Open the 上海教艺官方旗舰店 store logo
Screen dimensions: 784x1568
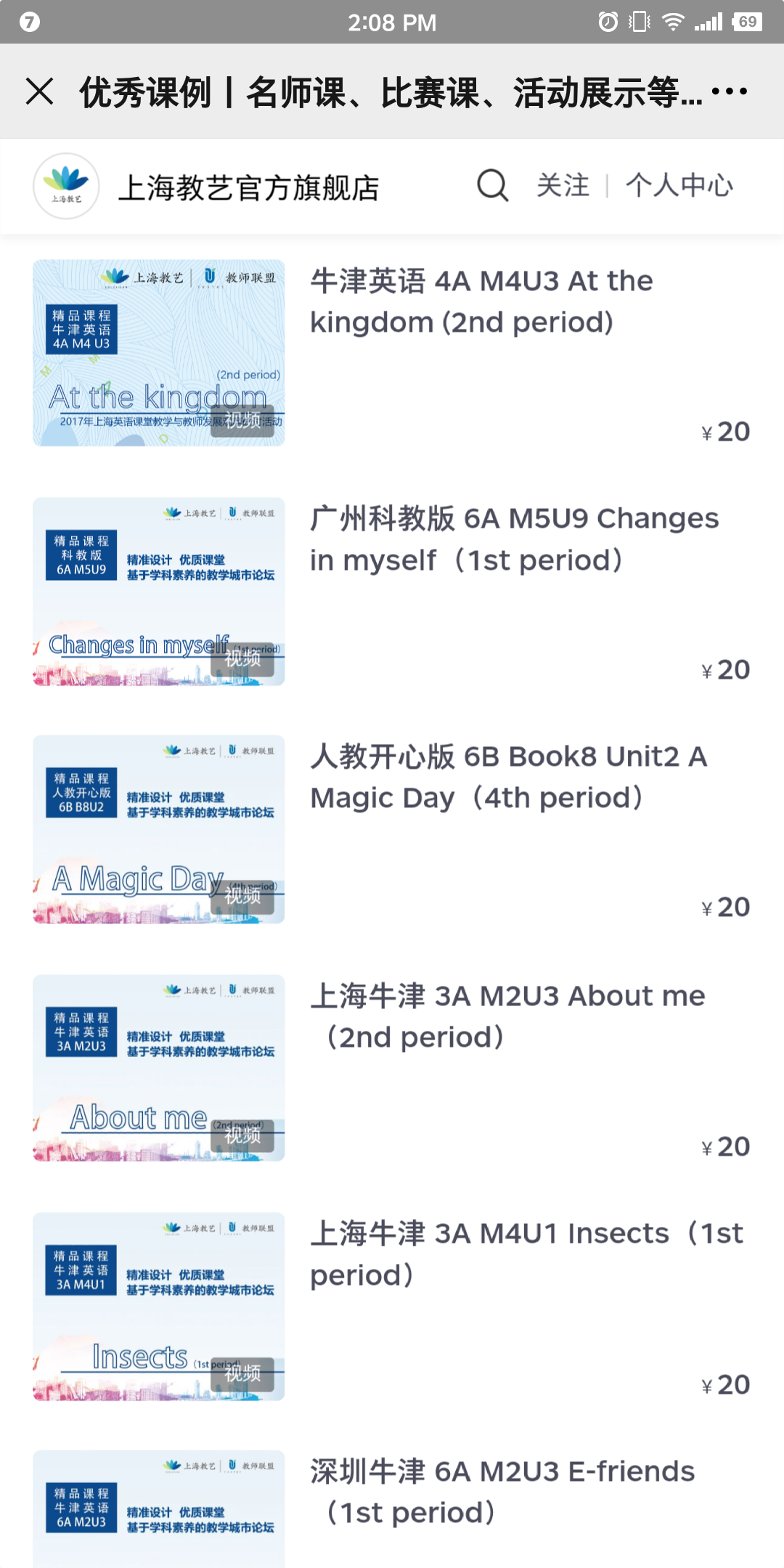66,186
